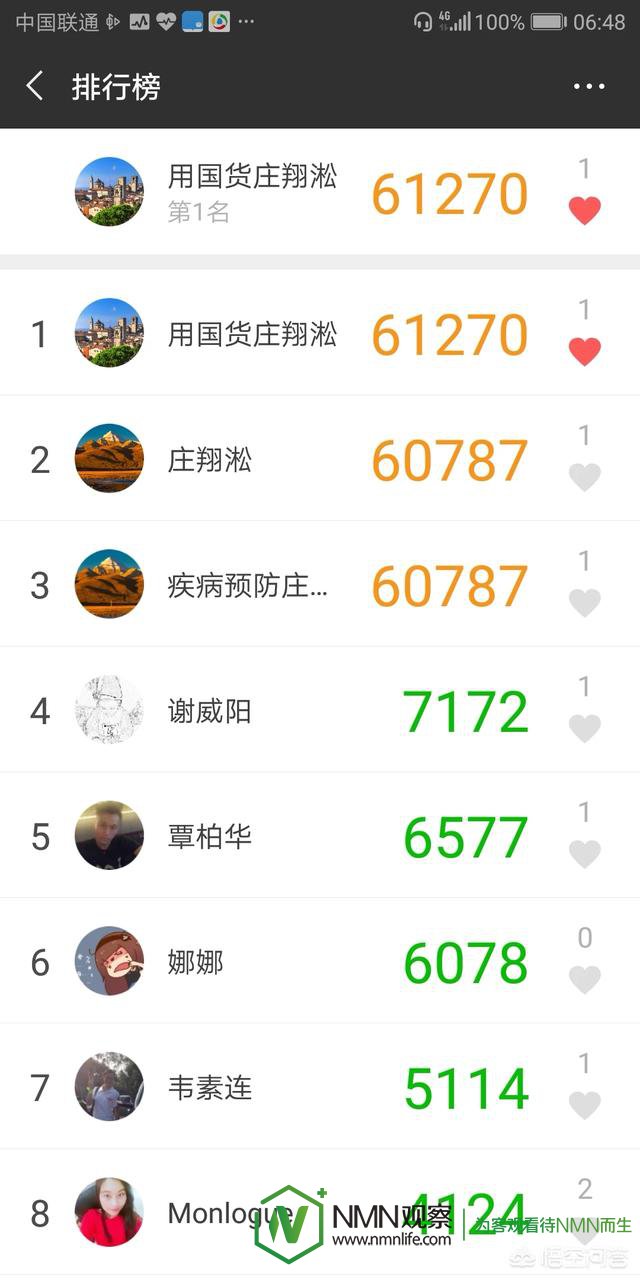The height and width of the screenshot is (1280, 640).
Task: Go back from the 排行榜 screen
Action: pyautogui.click(x=35, y=86)
